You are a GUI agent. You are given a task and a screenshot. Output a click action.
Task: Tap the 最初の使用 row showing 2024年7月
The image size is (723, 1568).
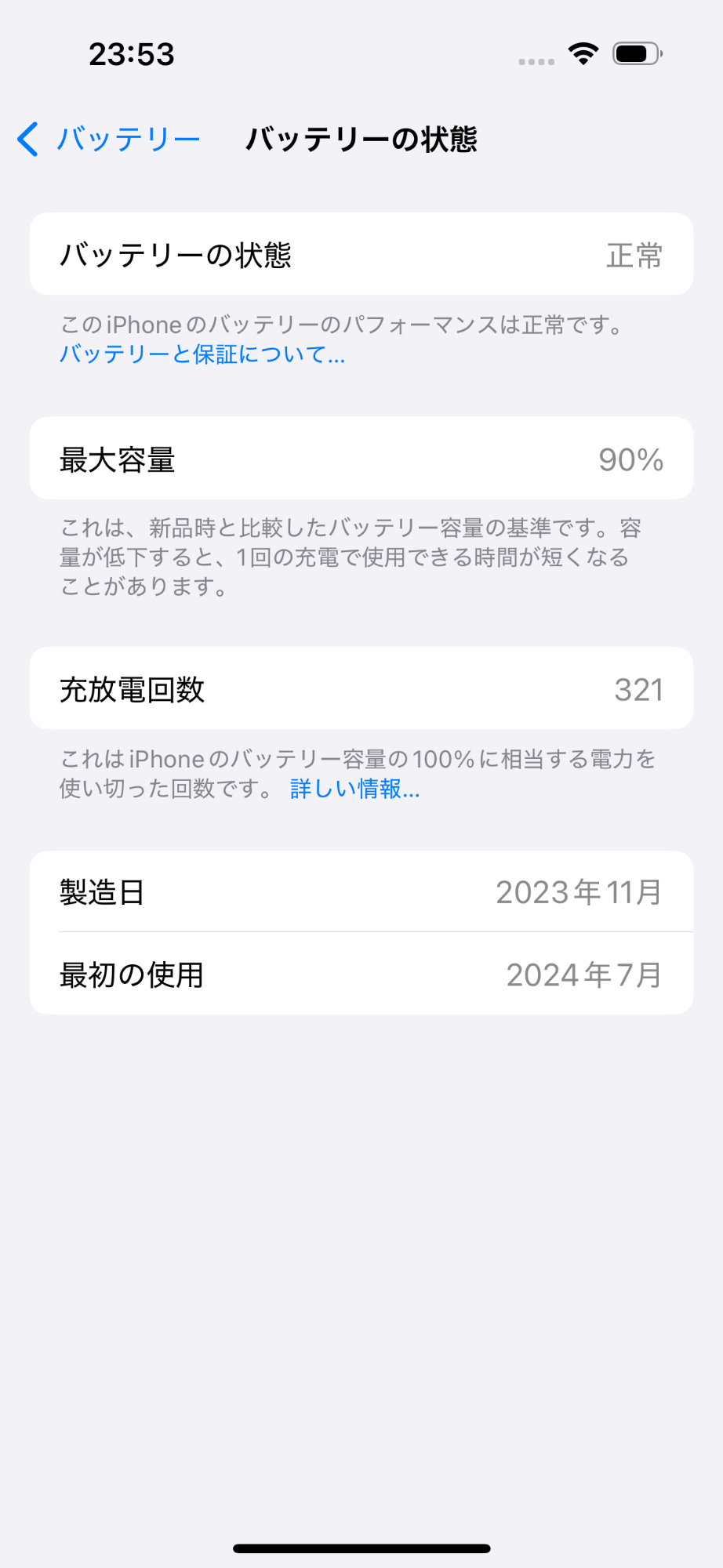click(361, 975)
